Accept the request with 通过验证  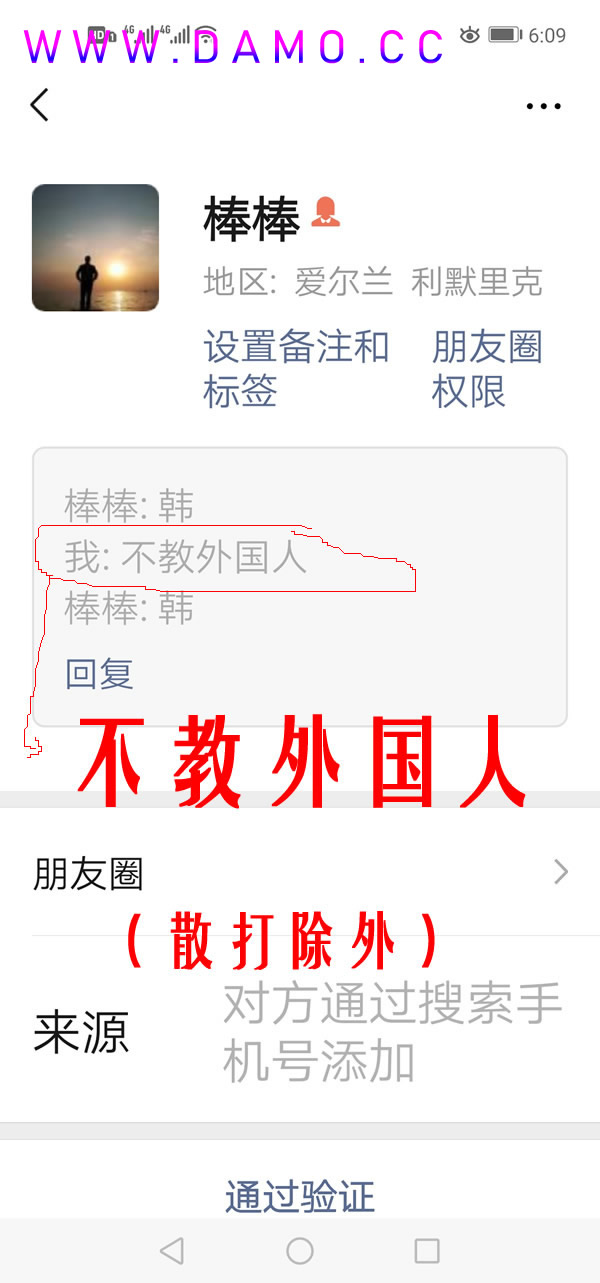(x=300, y=1195)
